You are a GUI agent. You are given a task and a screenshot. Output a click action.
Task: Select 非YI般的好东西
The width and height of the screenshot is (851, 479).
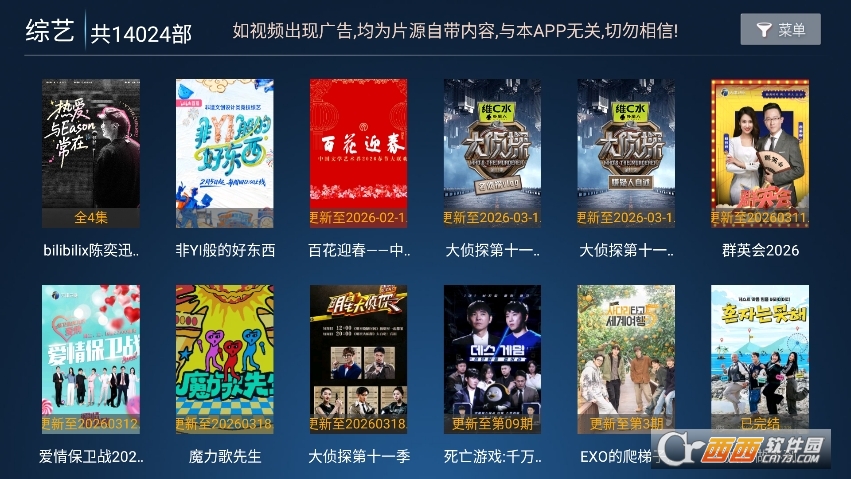coord(225,153)
